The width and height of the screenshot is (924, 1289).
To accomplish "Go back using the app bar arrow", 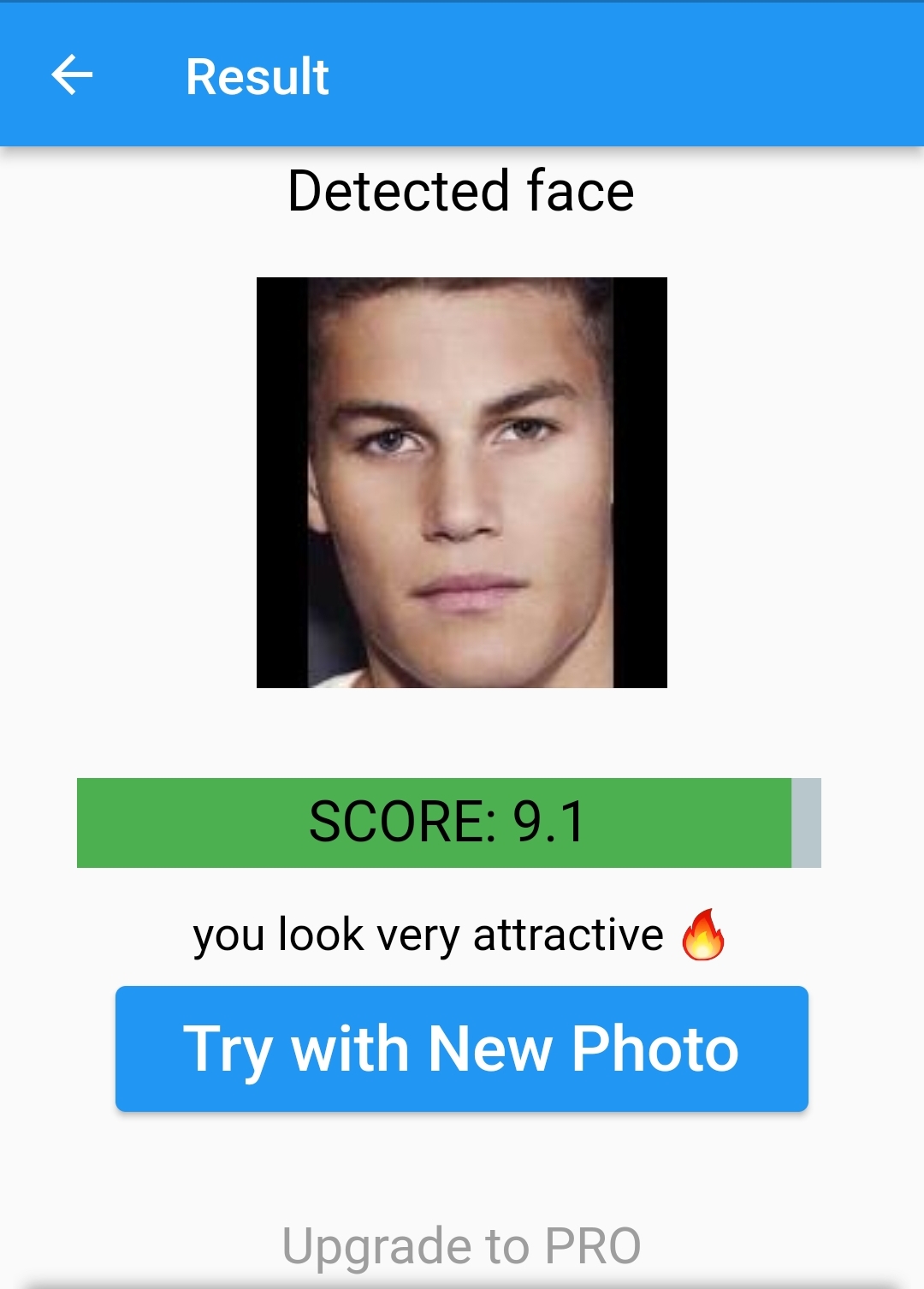I will [72, 75].
